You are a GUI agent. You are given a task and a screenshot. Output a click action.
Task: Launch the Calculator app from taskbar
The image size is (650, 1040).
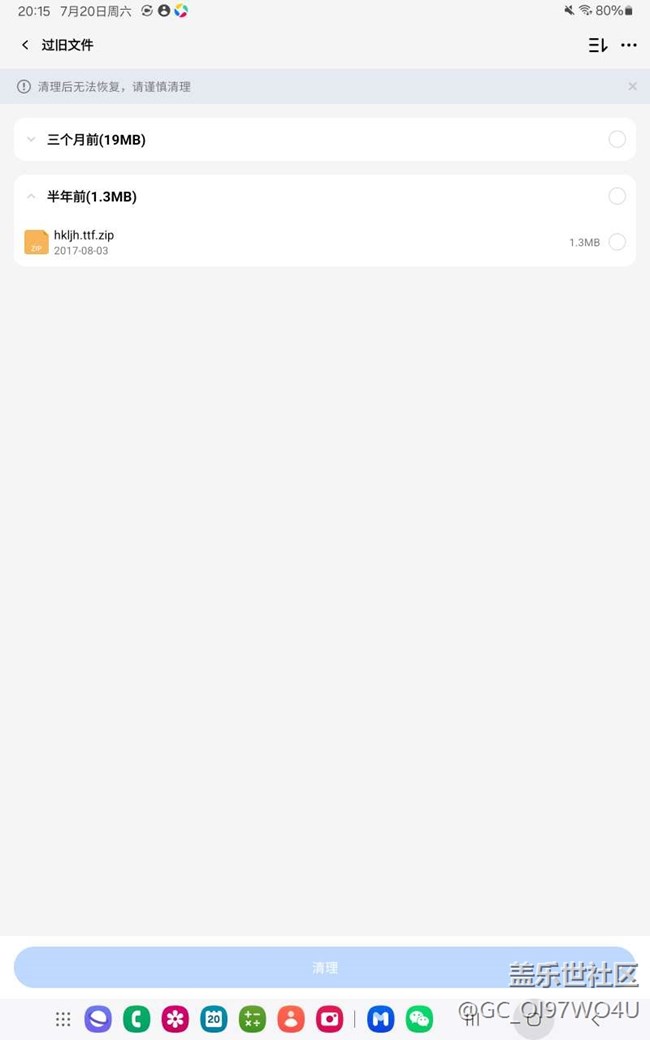[x=252, y=1019]
